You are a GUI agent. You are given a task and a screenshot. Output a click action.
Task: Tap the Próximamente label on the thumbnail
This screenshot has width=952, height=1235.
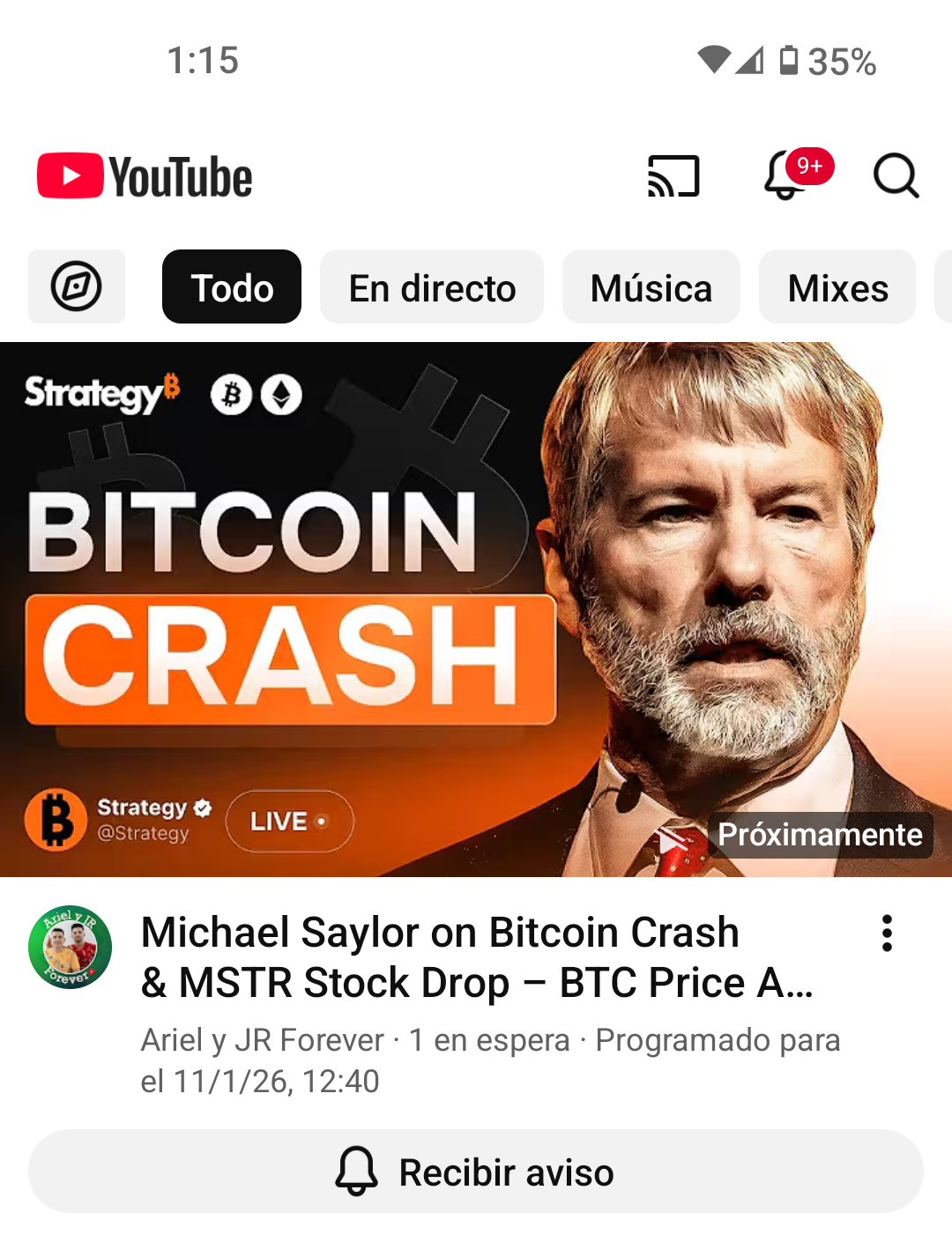click(x=821, y=835)
